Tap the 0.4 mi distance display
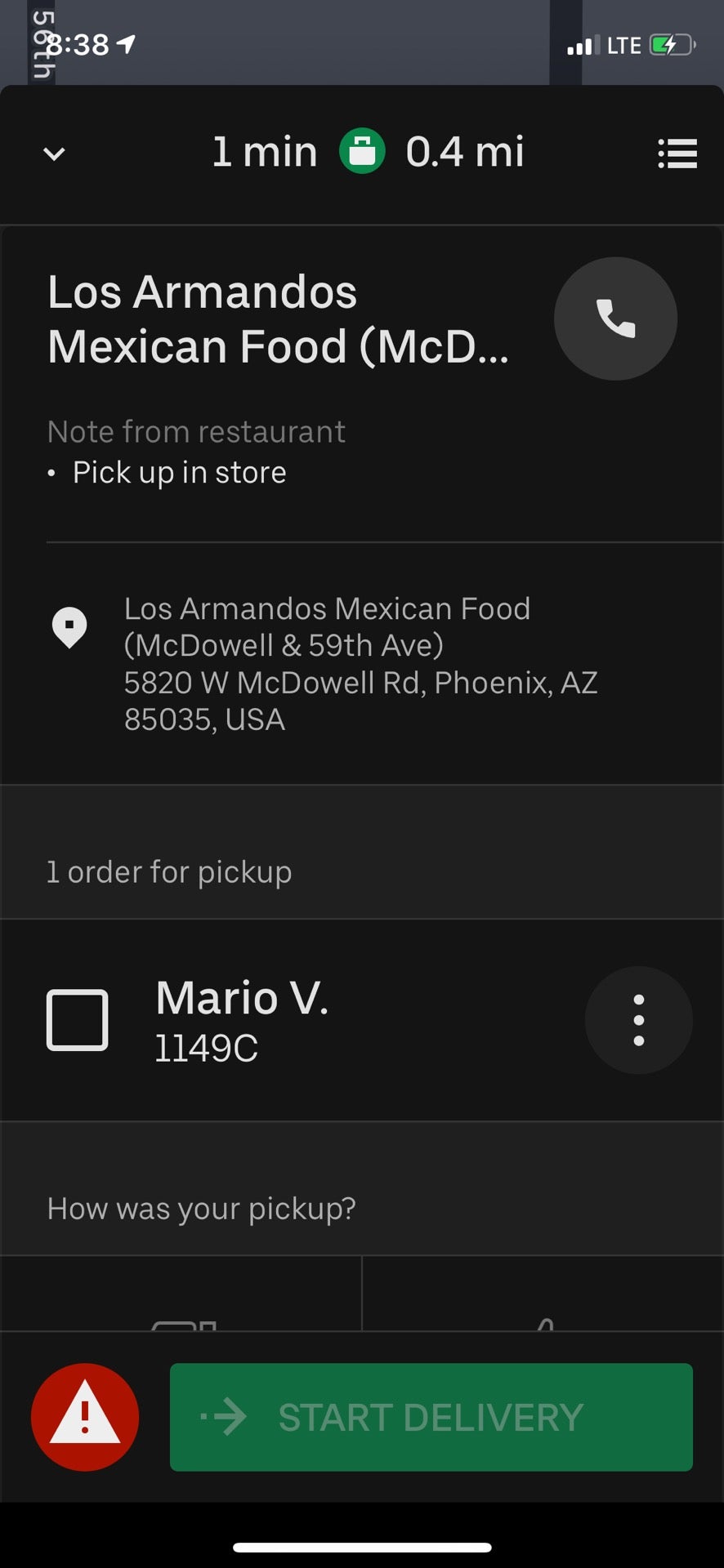 point(464,153)
